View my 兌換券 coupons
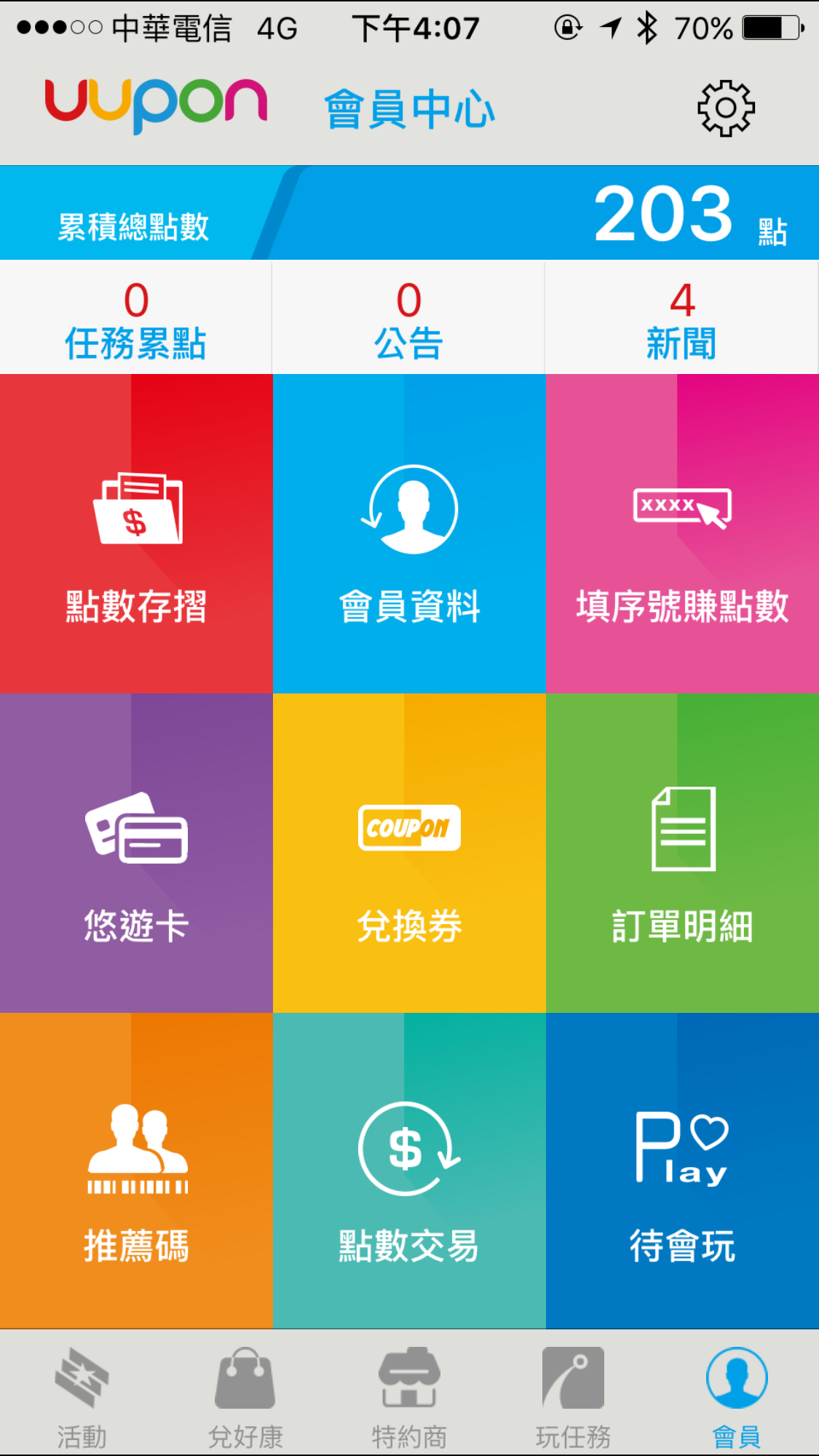This screenshot has width=819, height=1456. (409, 854)
